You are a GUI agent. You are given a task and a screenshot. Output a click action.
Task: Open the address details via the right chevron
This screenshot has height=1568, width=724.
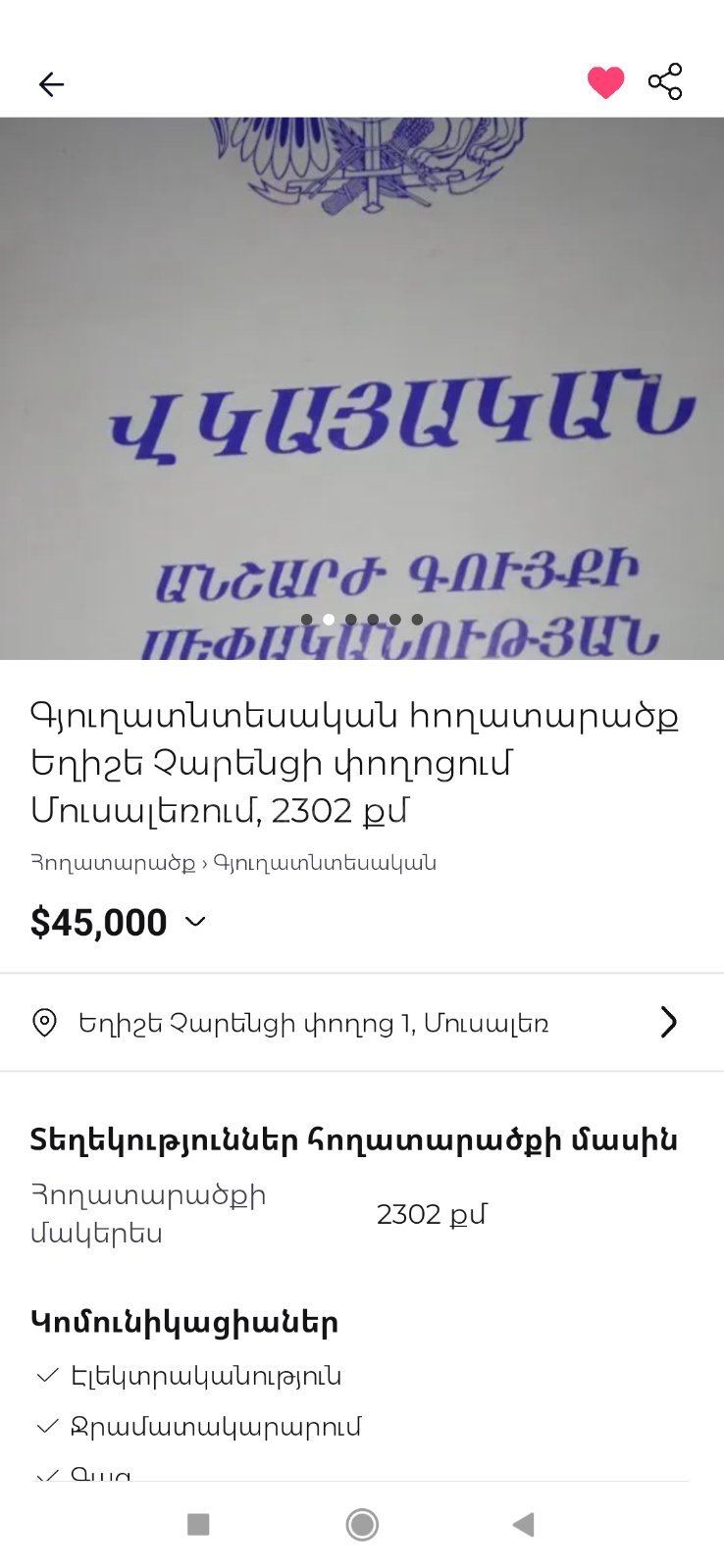tap(669, 1023)
